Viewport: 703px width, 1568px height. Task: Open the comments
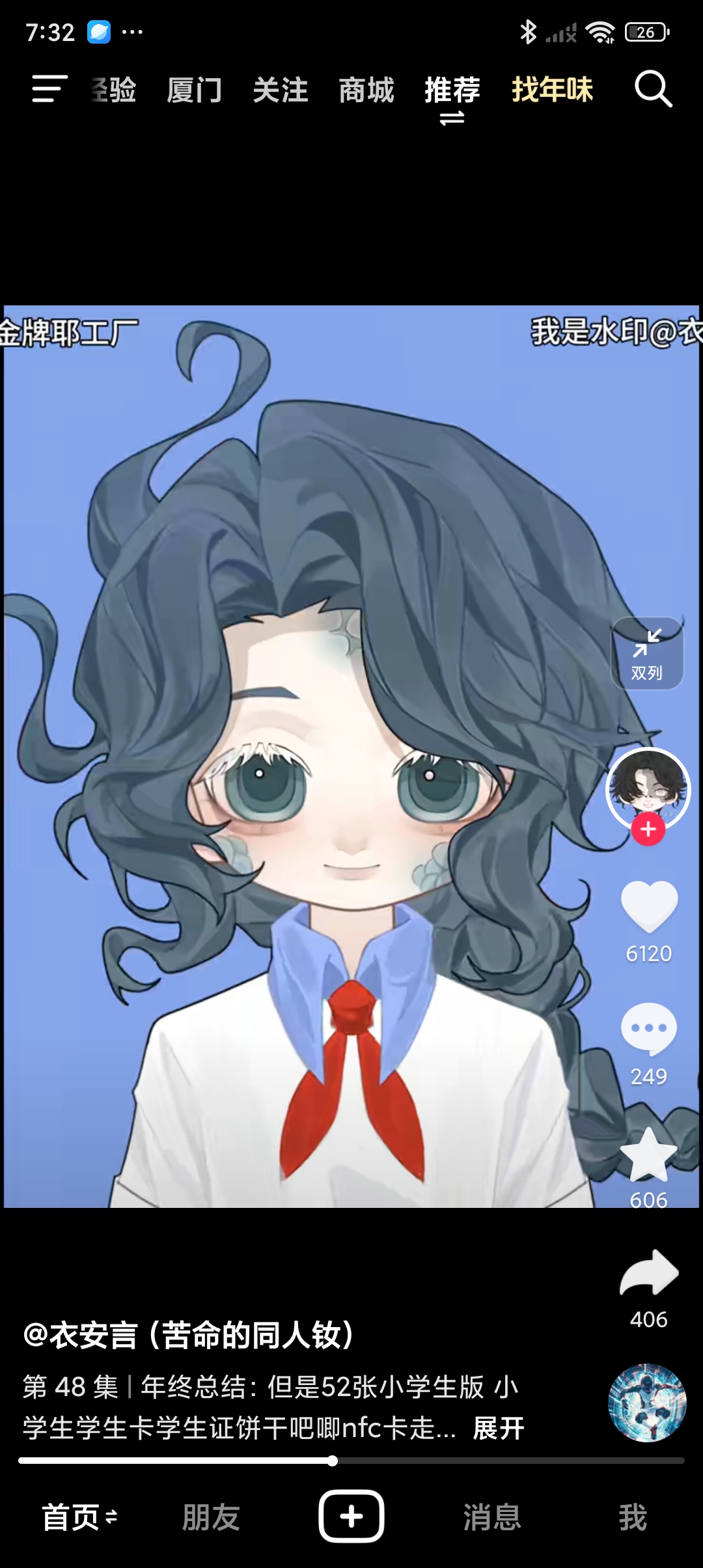649,1029
